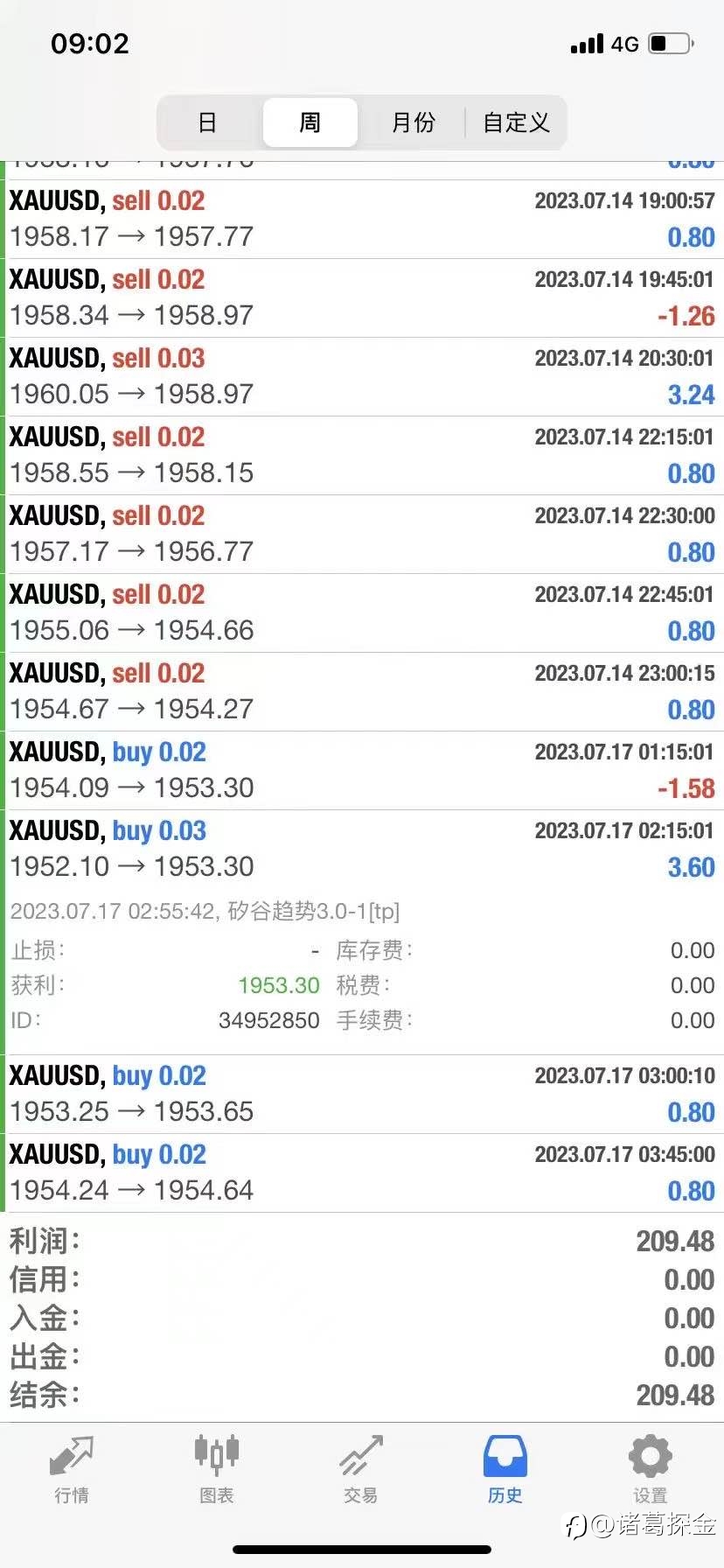Image resolution: width=724 pixels, height=1568 pixels.
Task: Expand the sell 0.03 trade with 3.24 profit
Action: point(362,376)
